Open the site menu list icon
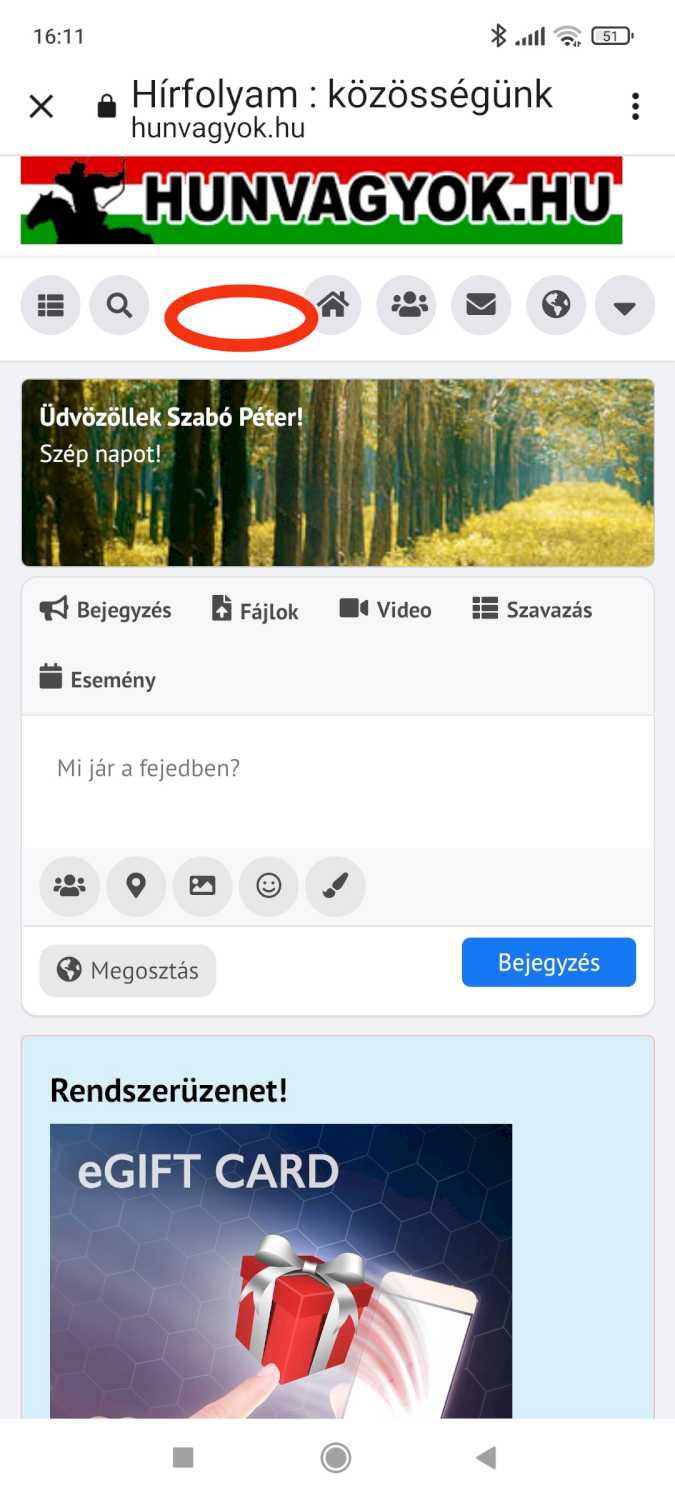675x1500 pixels. point(50,305)
